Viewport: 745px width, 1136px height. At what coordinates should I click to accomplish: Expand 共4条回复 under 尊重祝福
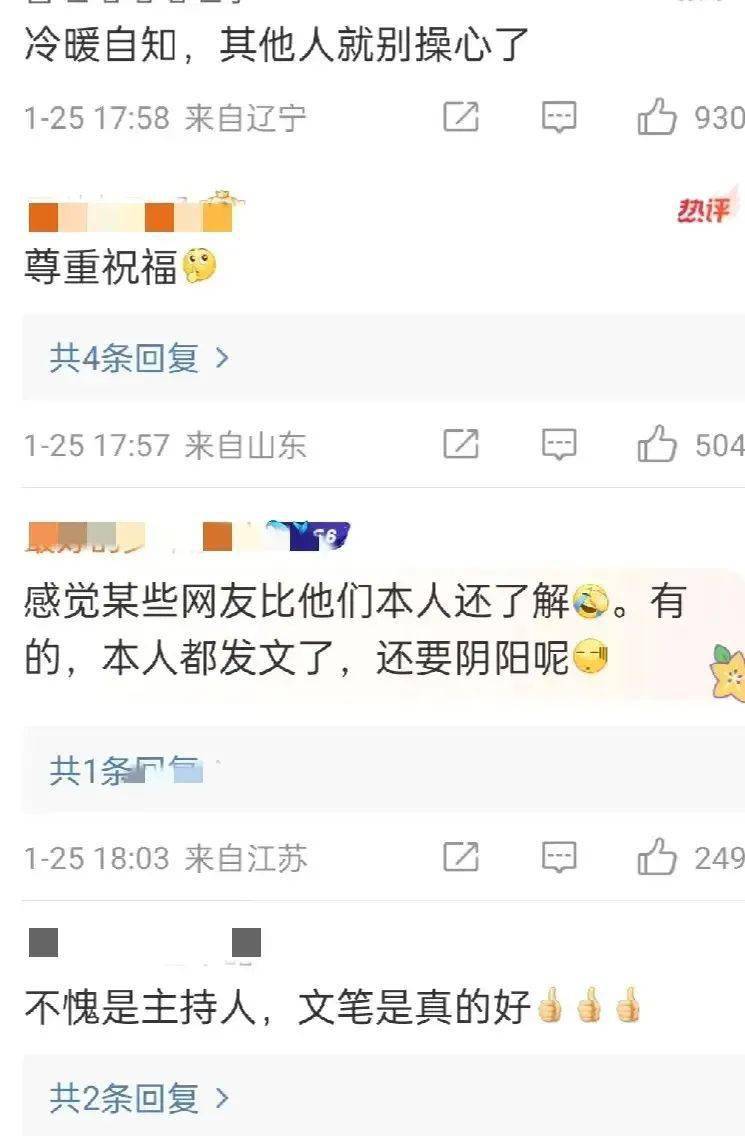click(140, 358)
